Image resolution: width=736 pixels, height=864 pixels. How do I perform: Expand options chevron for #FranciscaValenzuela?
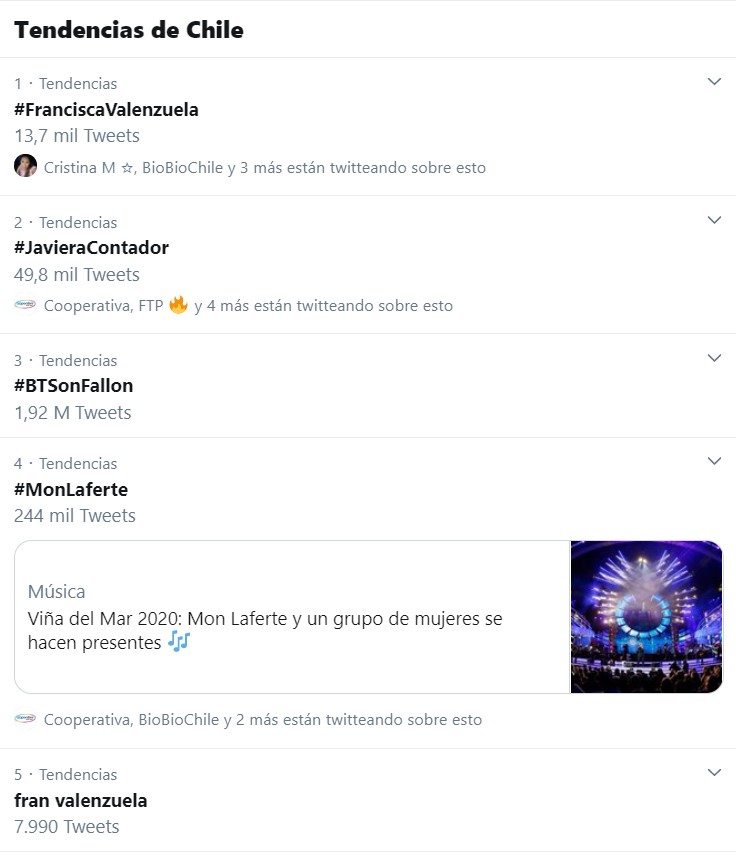coord(714,82)
